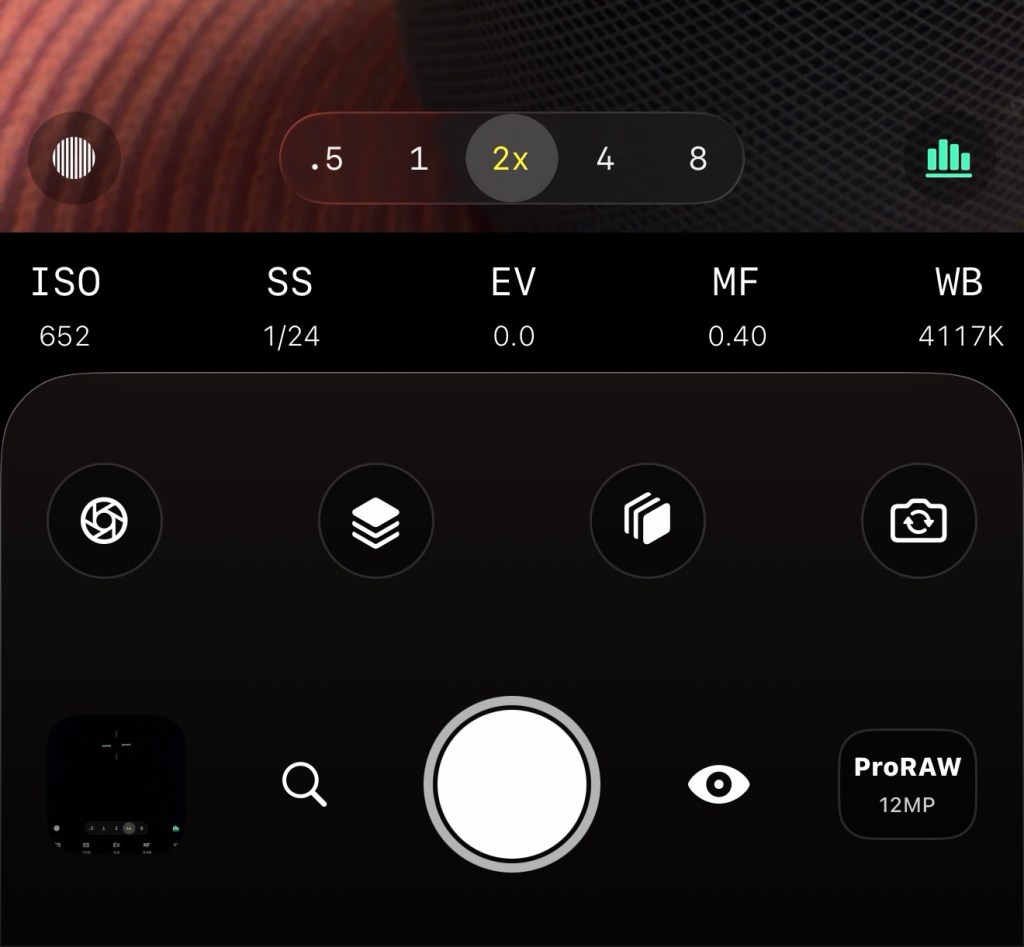Open EV exposure compensation
The image size is (1024, 947).
[x=513, y=306]
